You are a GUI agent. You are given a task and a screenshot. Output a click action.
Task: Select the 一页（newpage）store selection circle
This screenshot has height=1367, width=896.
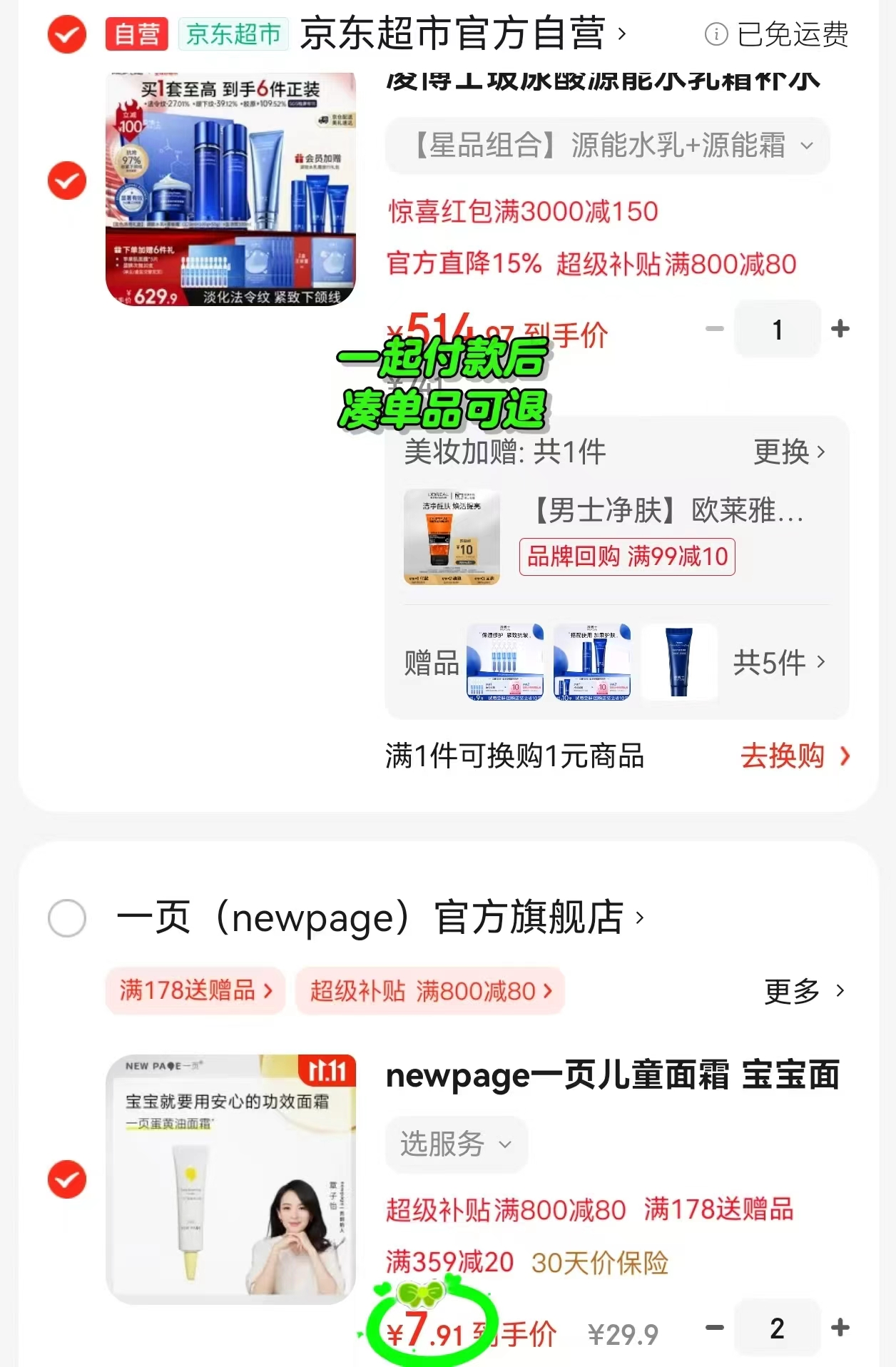(68, 919)
